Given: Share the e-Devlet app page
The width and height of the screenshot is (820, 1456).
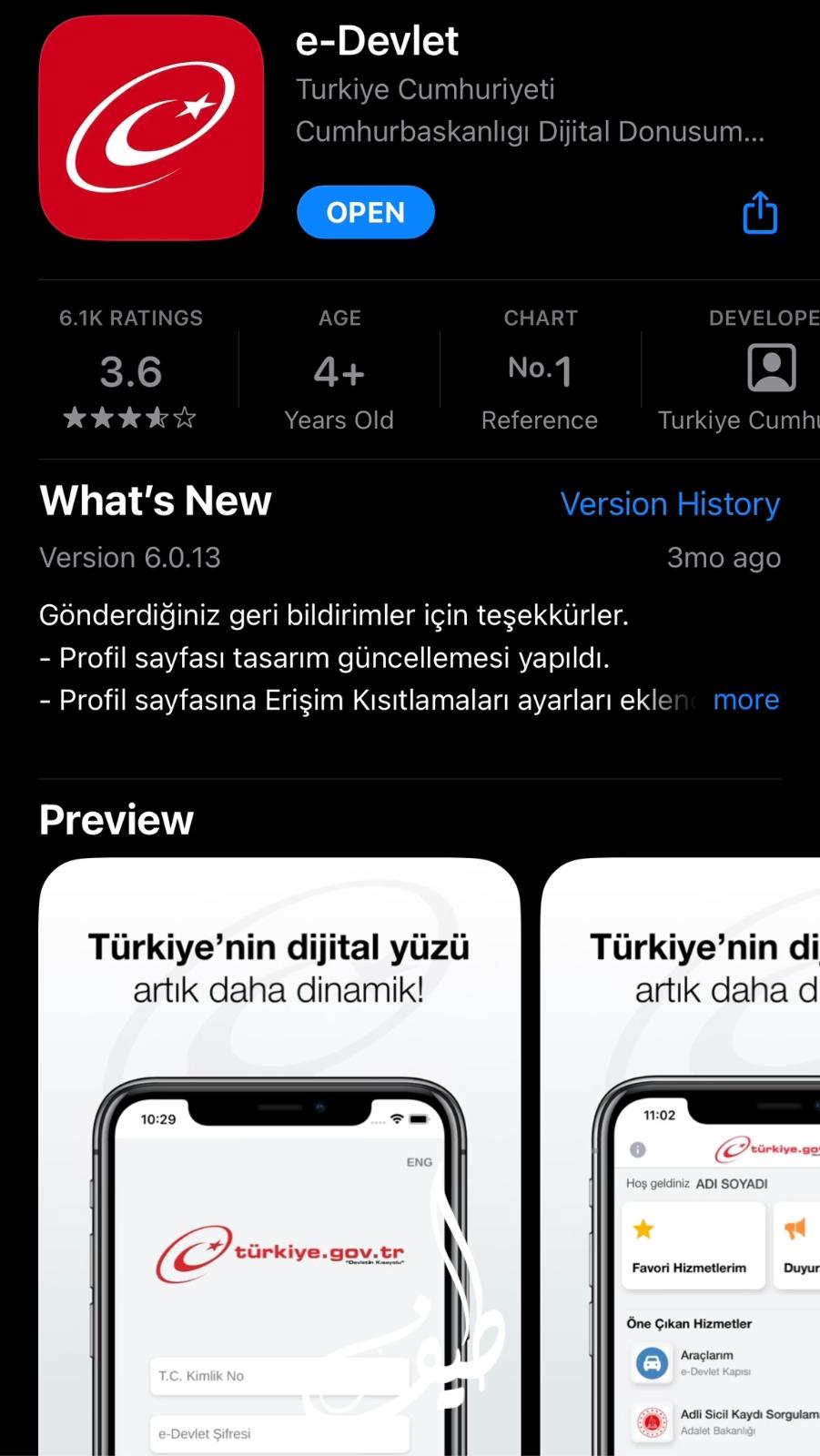Looking at the screenshot, I should pos(760,213).
